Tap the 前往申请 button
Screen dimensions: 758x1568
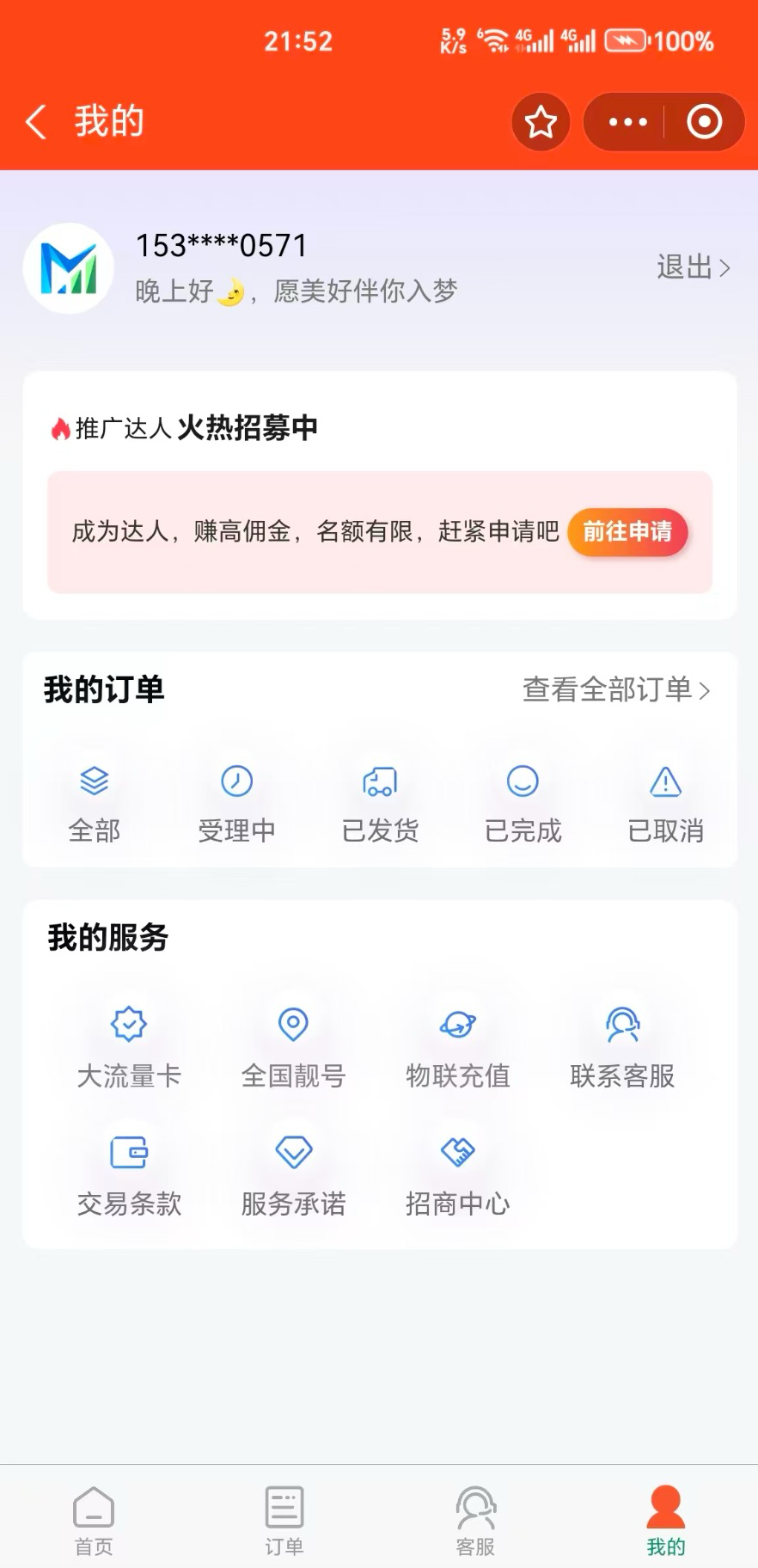click(x=627, y=532)
